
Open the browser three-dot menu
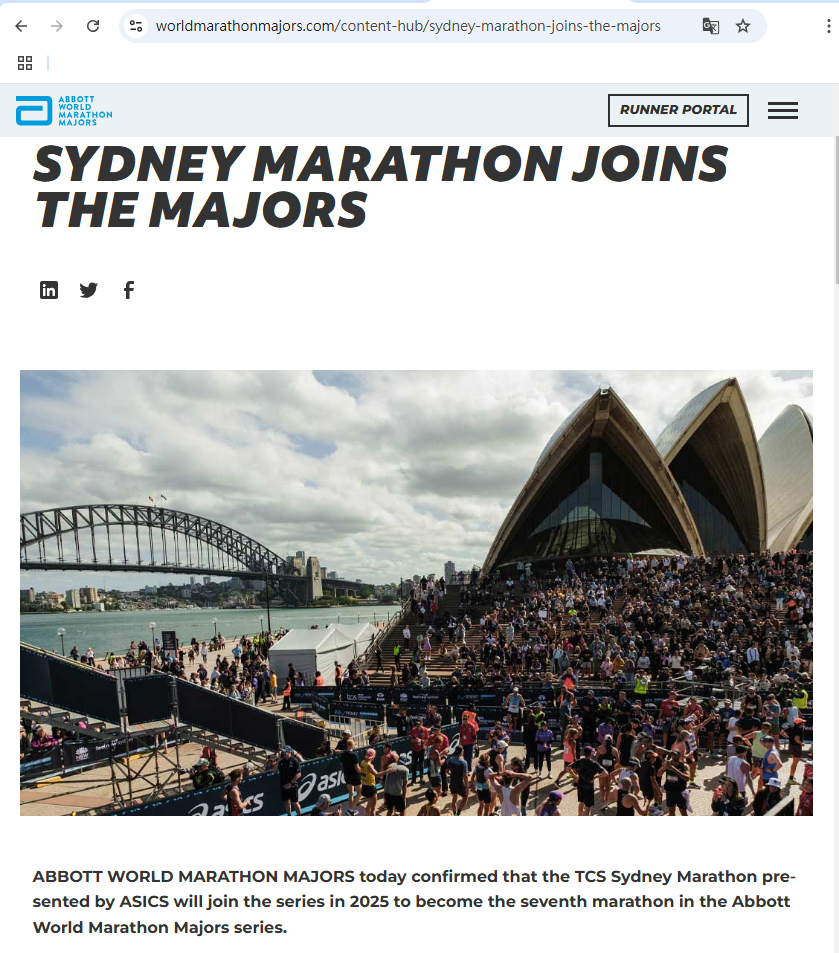pyautogui.click(x=829, y=26)
